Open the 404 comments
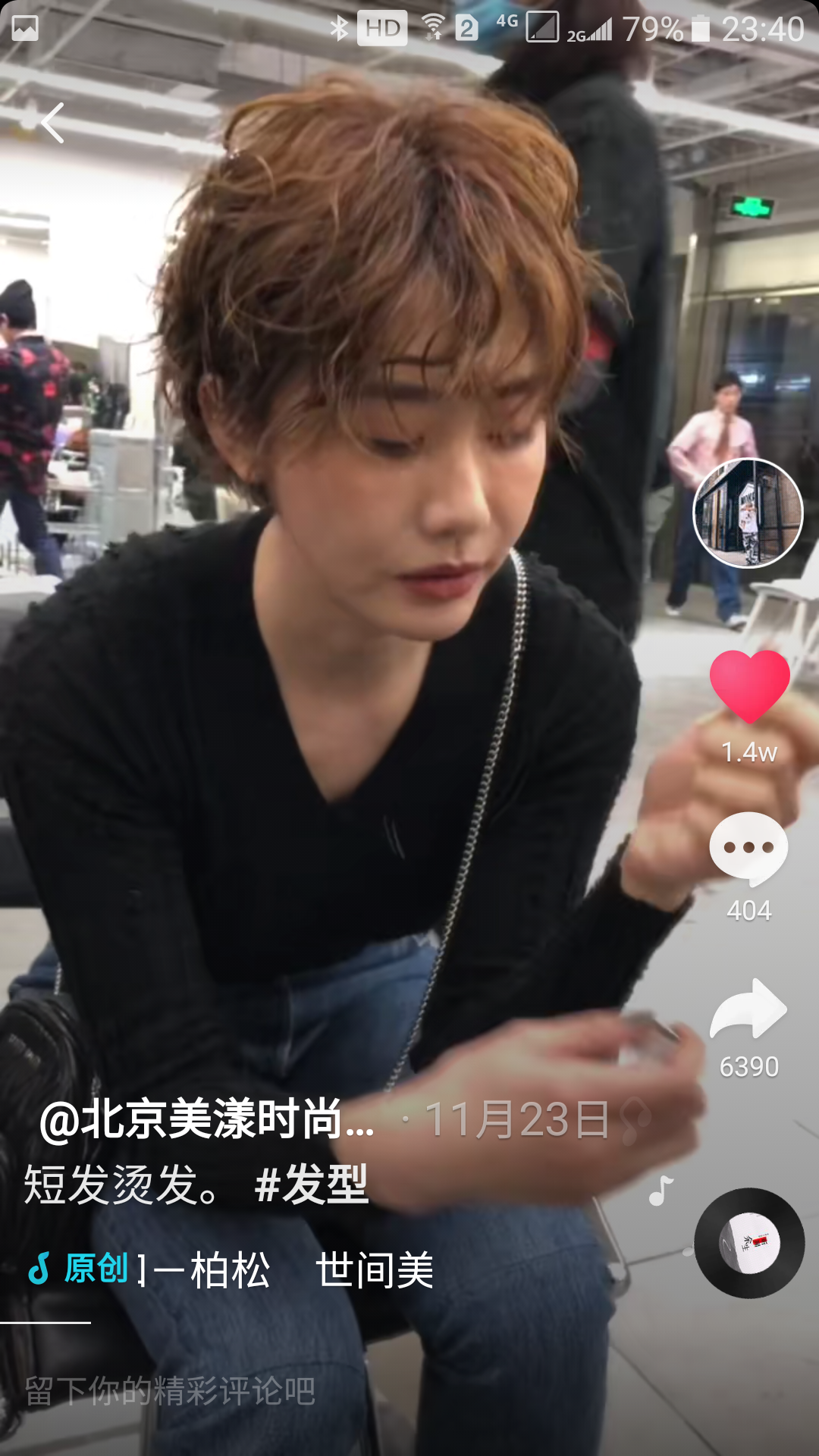819x1456 pixels. tap(748, 849)
